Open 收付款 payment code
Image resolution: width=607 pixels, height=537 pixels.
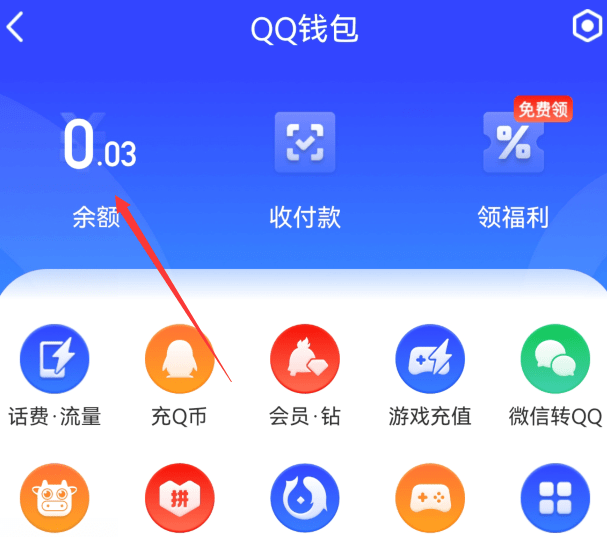(x=305, y=165)
